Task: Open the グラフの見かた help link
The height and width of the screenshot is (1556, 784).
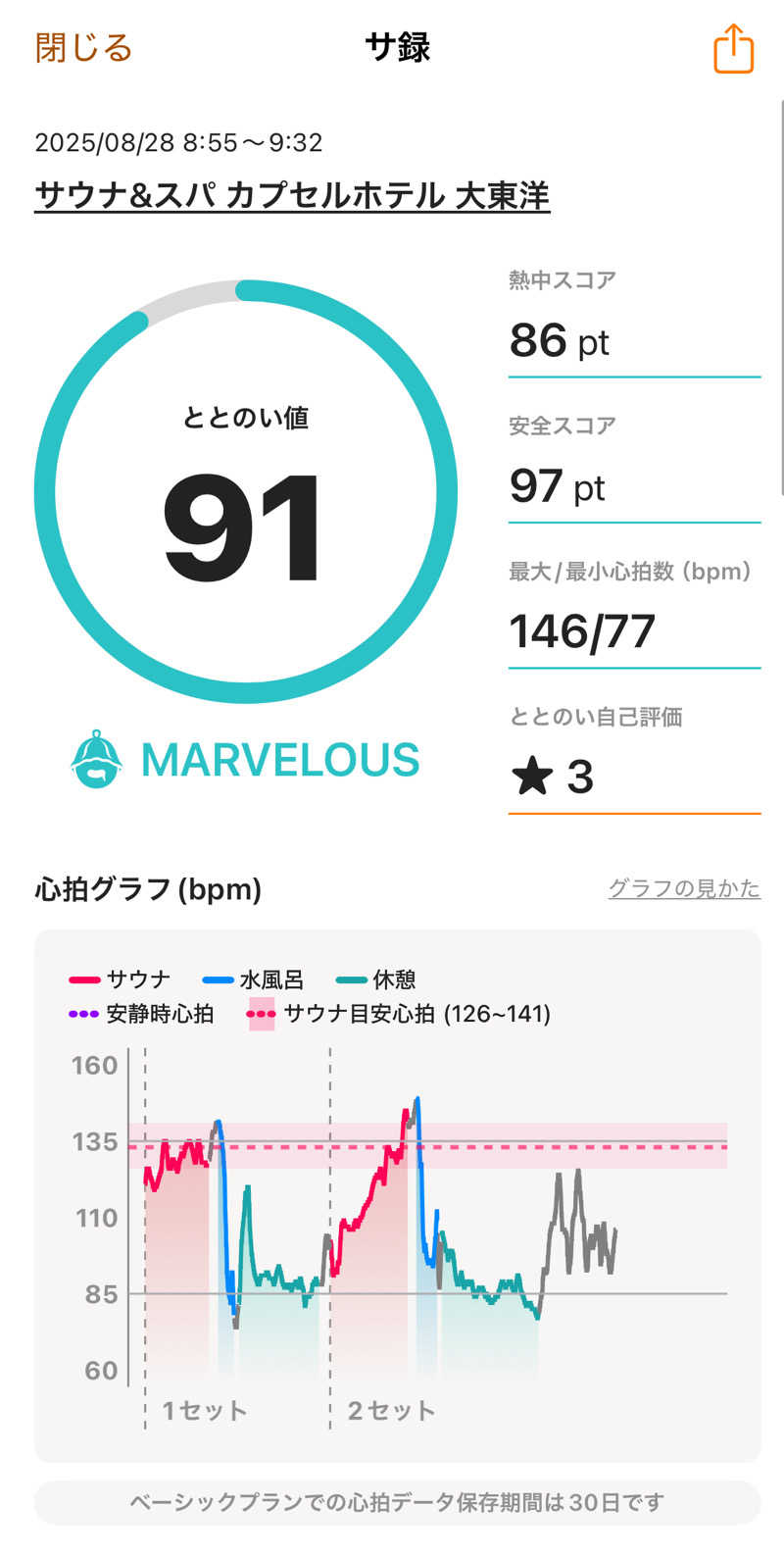Action: (683, 888)
